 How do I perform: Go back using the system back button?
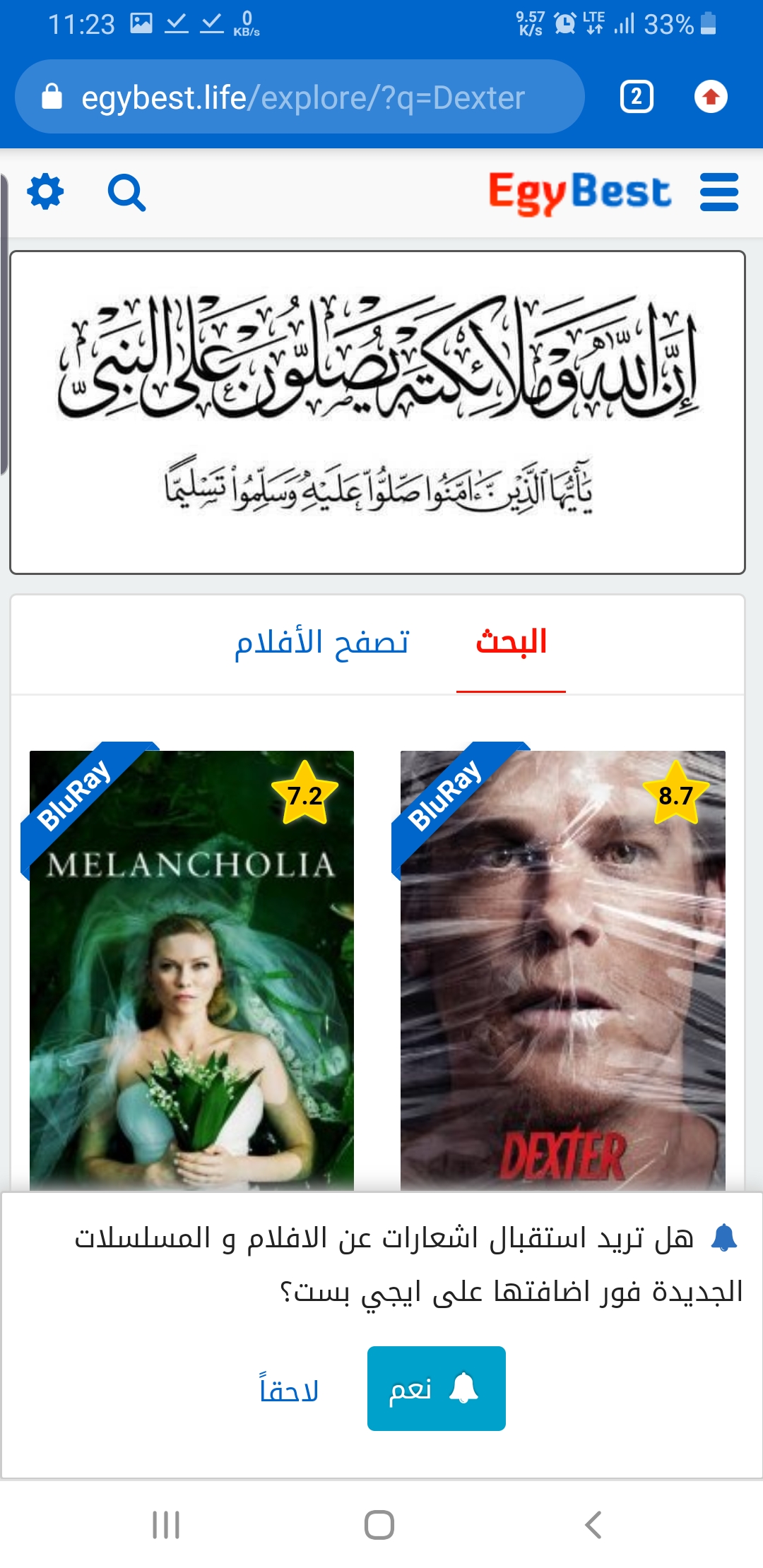(593, 1524)
